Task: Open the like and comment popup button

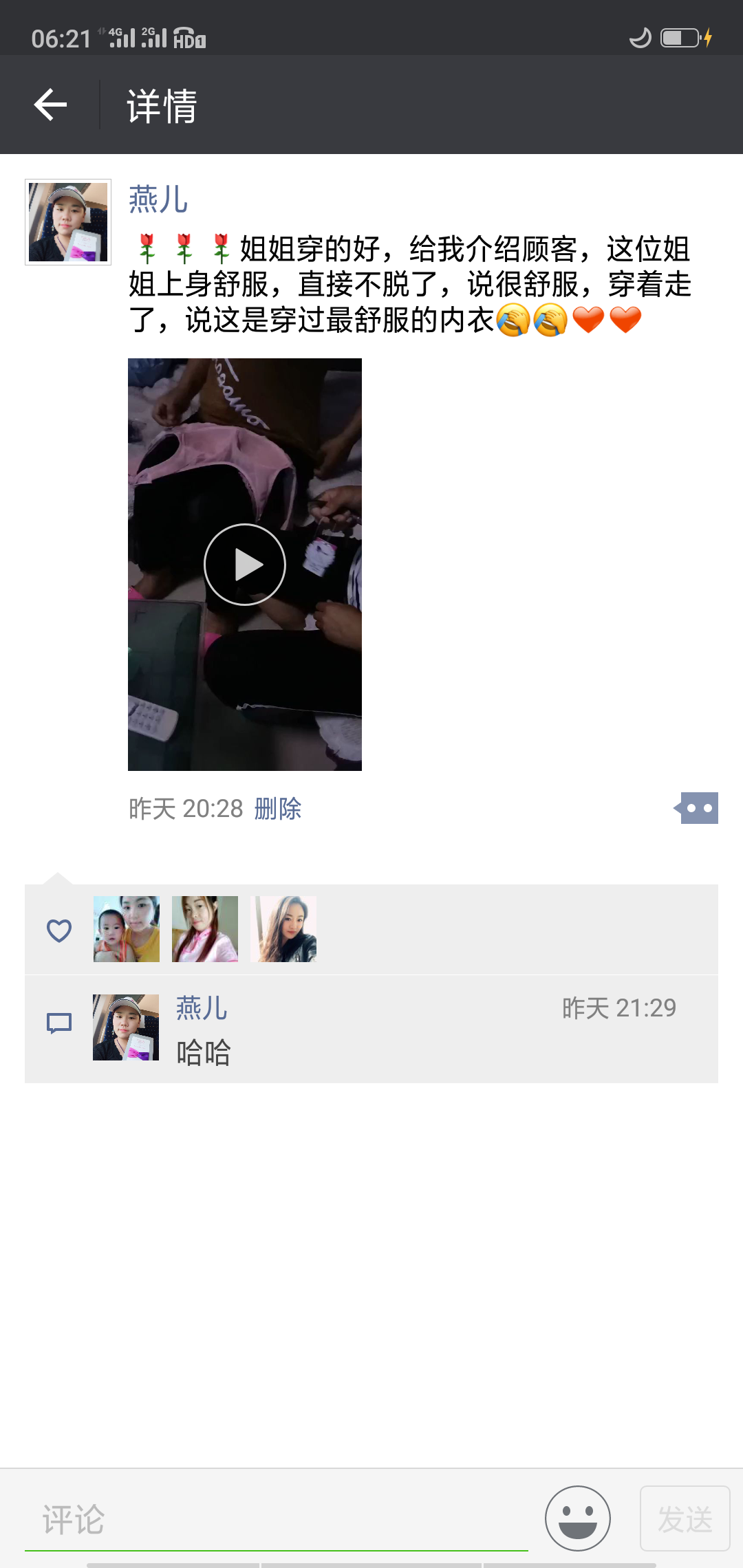Action: tap(698, 808)
